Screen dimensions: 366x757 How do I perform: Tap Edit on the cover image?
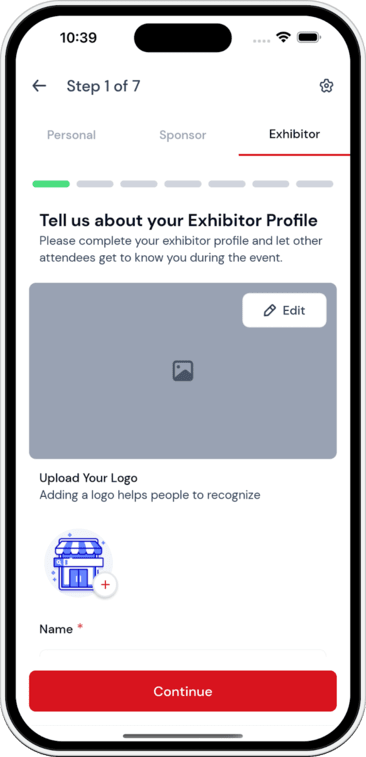point(284,310)
